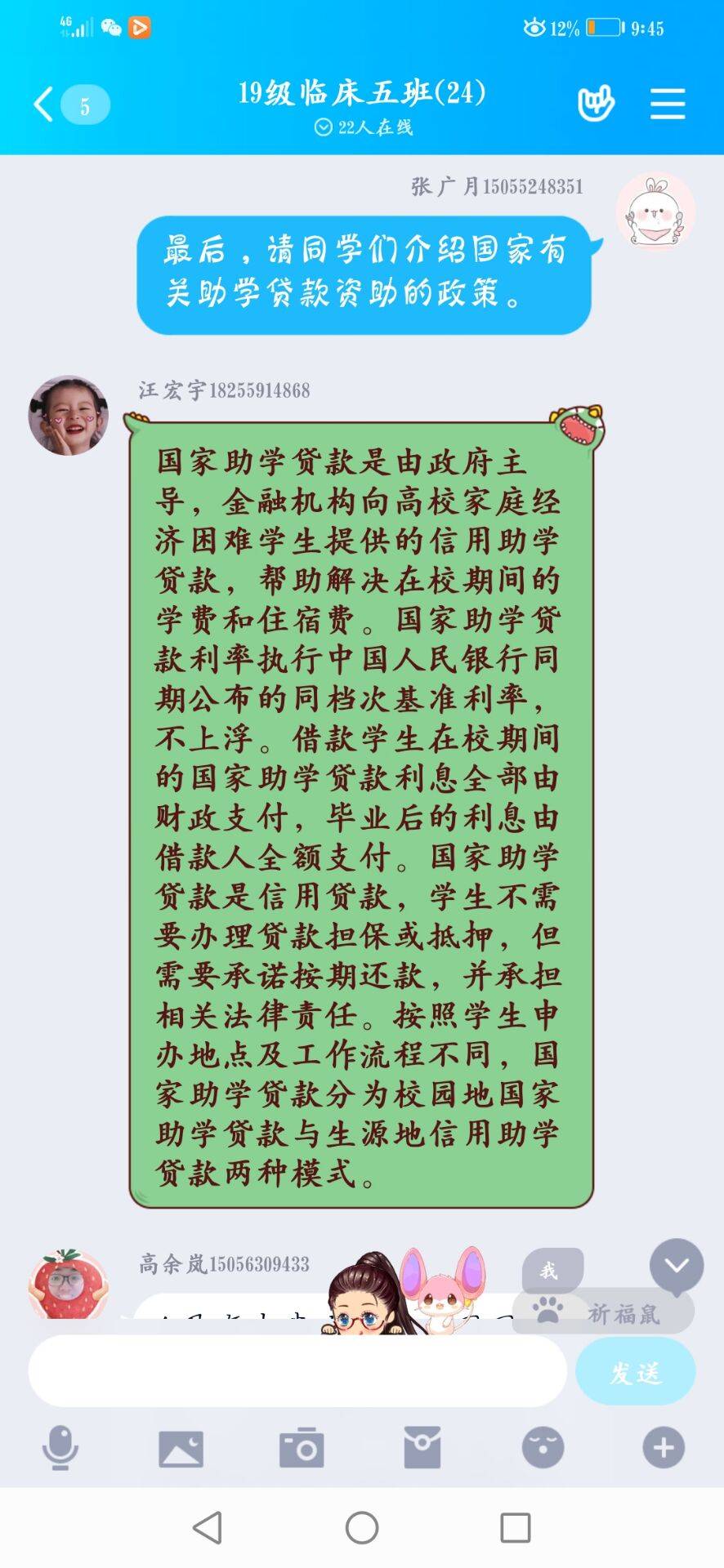Tap the 祈福鼠 chip

[603, 1313]
